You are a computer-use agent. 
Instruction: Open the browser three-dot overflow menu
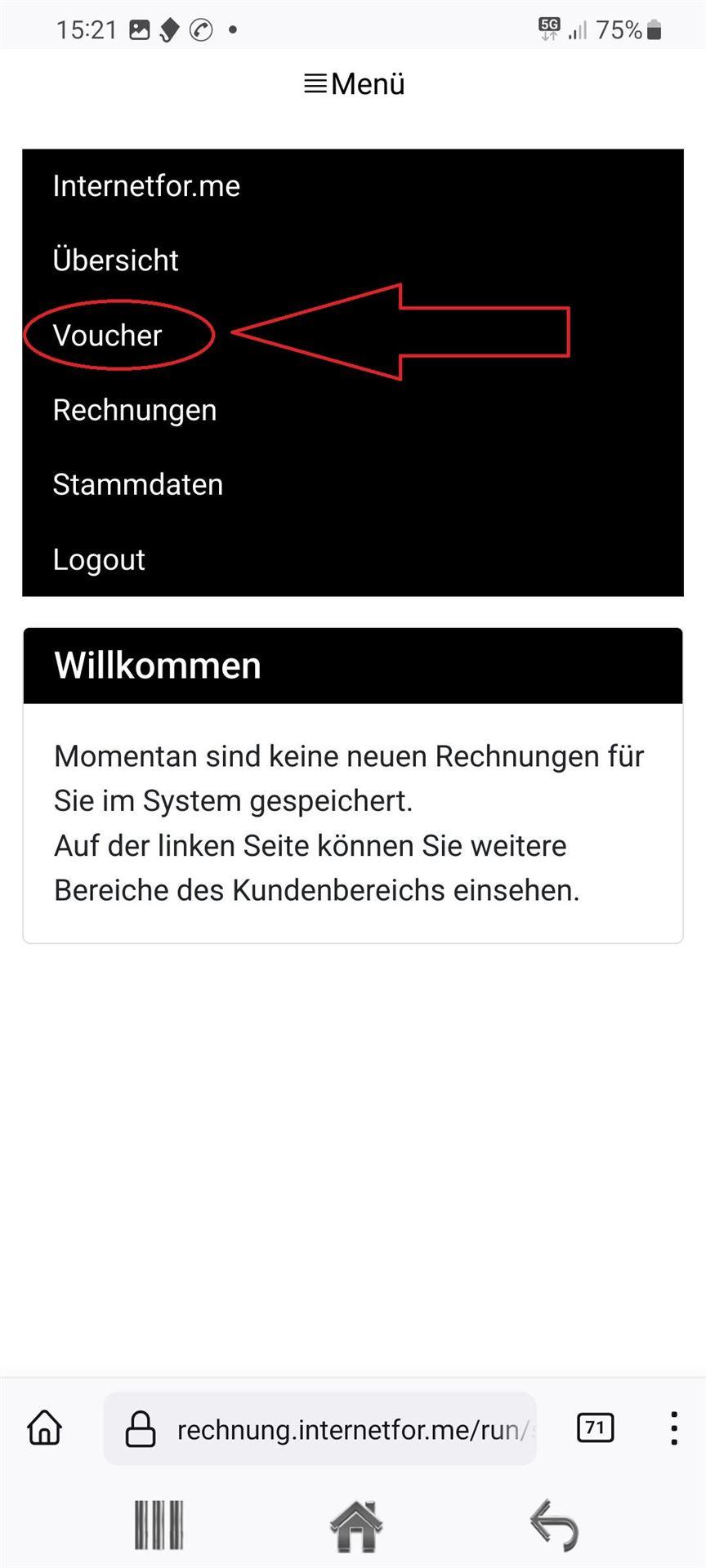pyautogui.click(x=673, y=1428)
